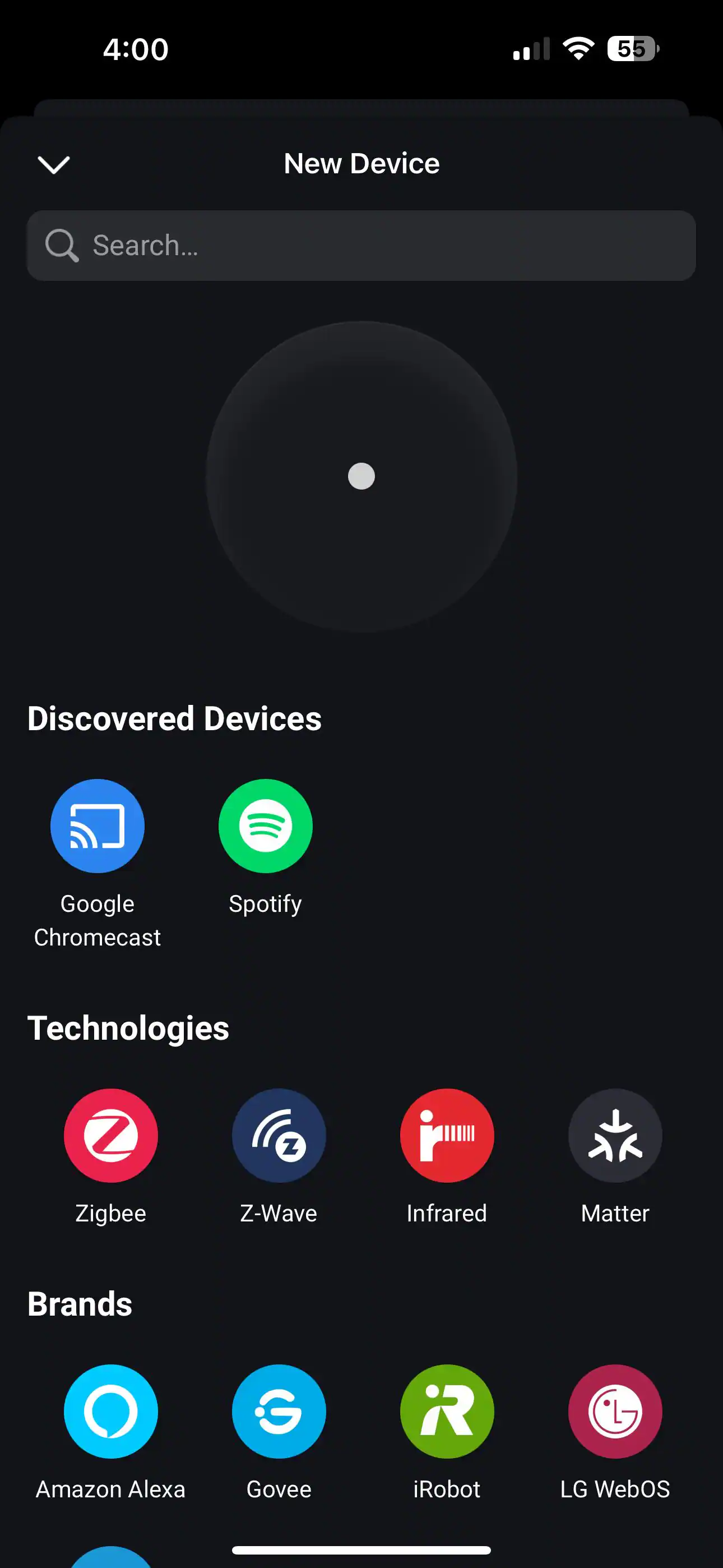This screenshot has height=1568, width=723.
Task: Focus the Search field
Action: click(x=361, y=246)
